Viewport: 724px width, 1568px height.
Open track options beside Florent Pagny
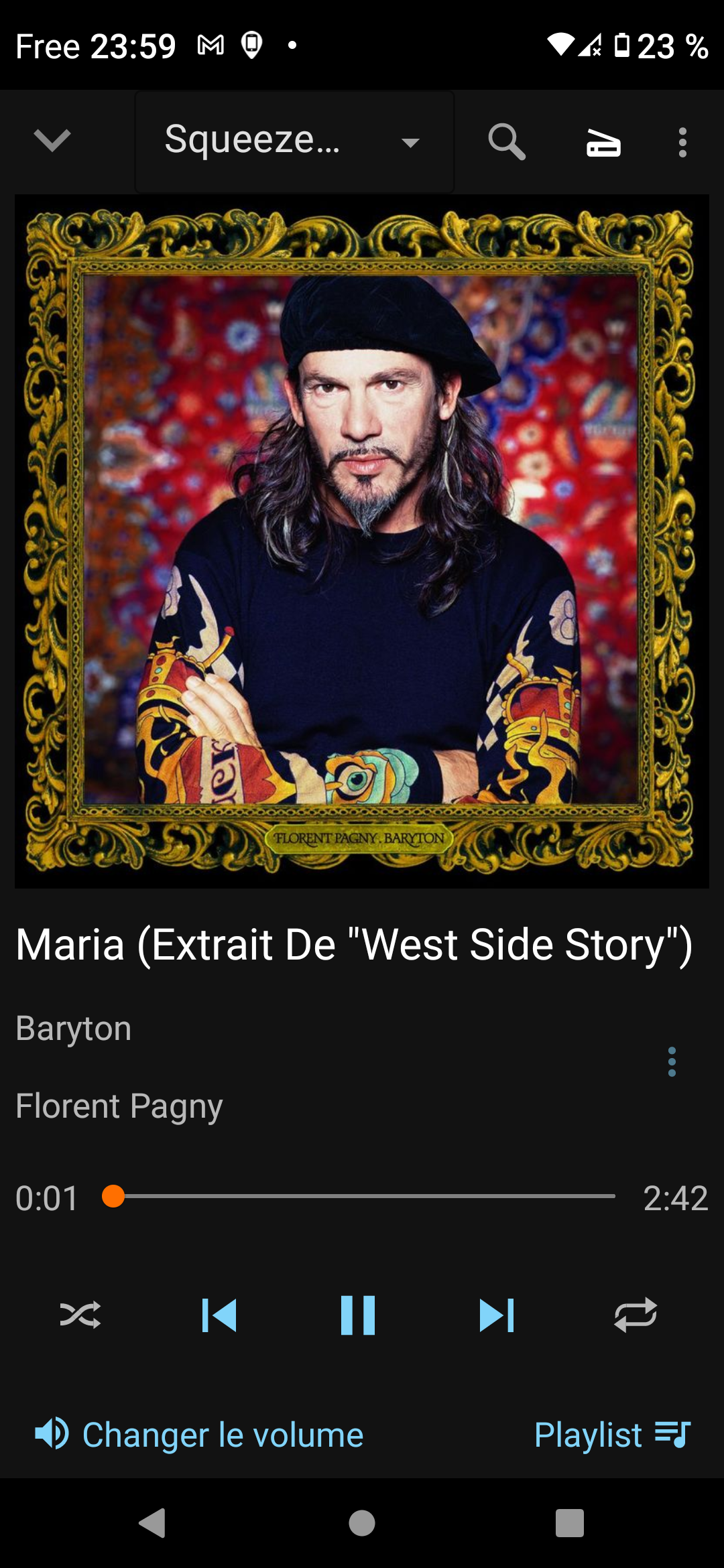click(672, 1062)
